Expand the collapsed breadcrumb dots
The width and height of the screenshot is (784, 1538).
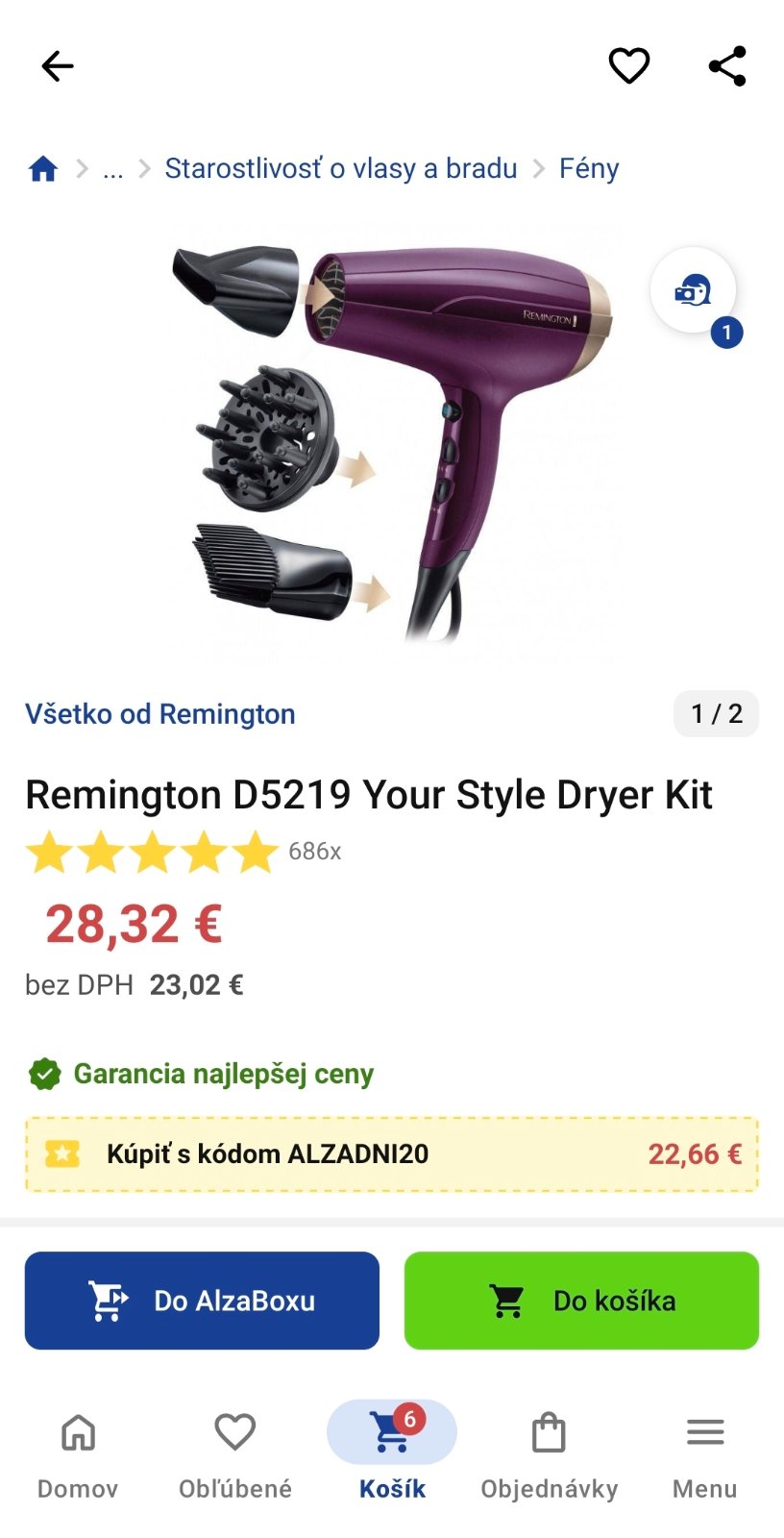113,169
